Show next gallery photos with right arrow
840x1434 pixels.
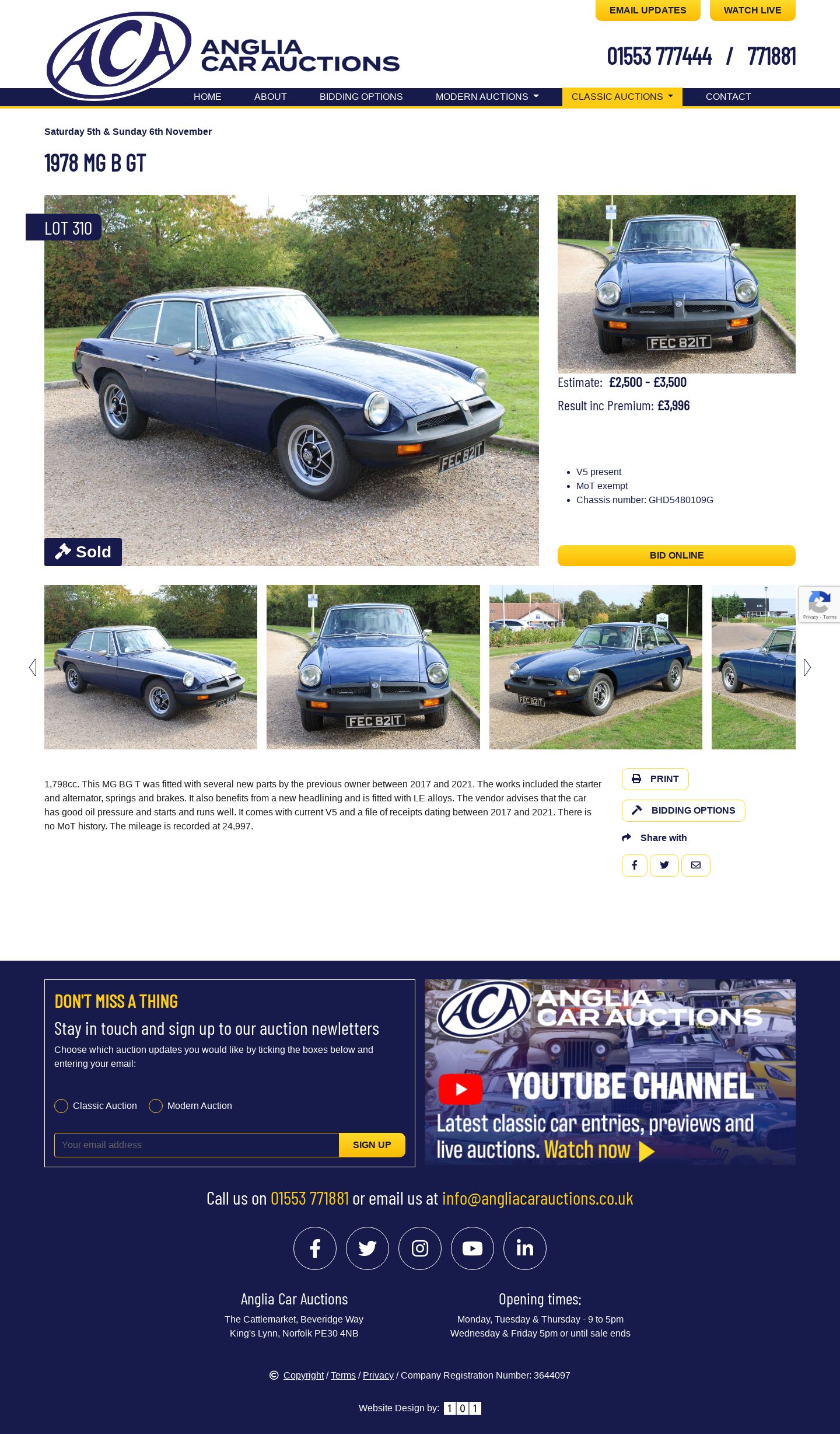click(x=807, y=668)
